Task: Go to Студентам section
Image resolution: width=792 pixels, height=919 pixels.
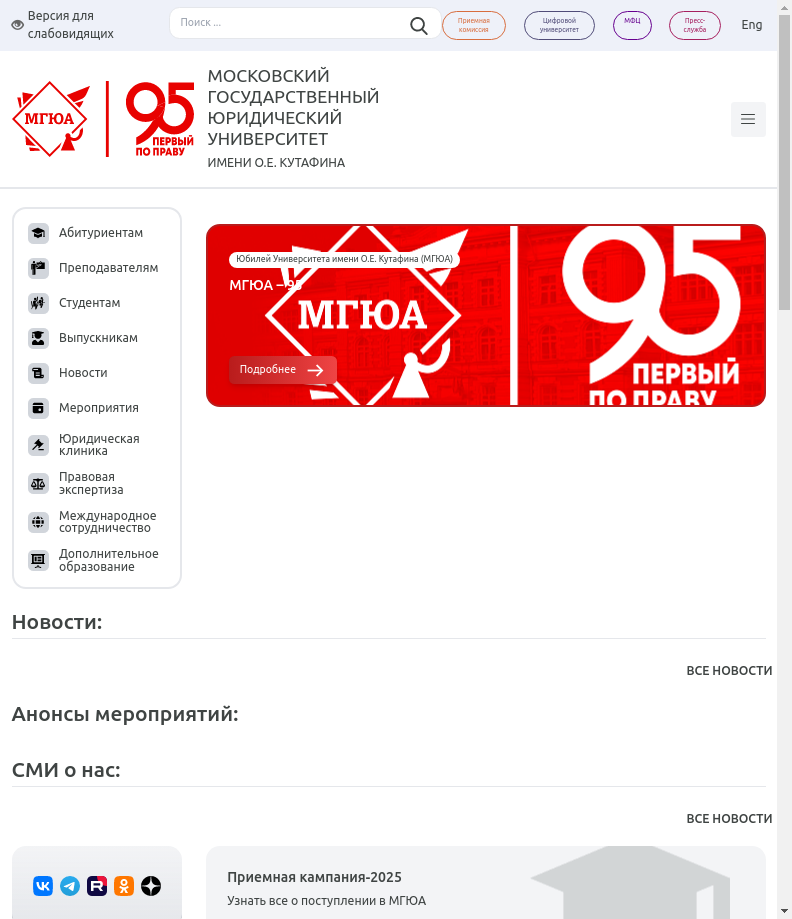Action: [89, 303]
